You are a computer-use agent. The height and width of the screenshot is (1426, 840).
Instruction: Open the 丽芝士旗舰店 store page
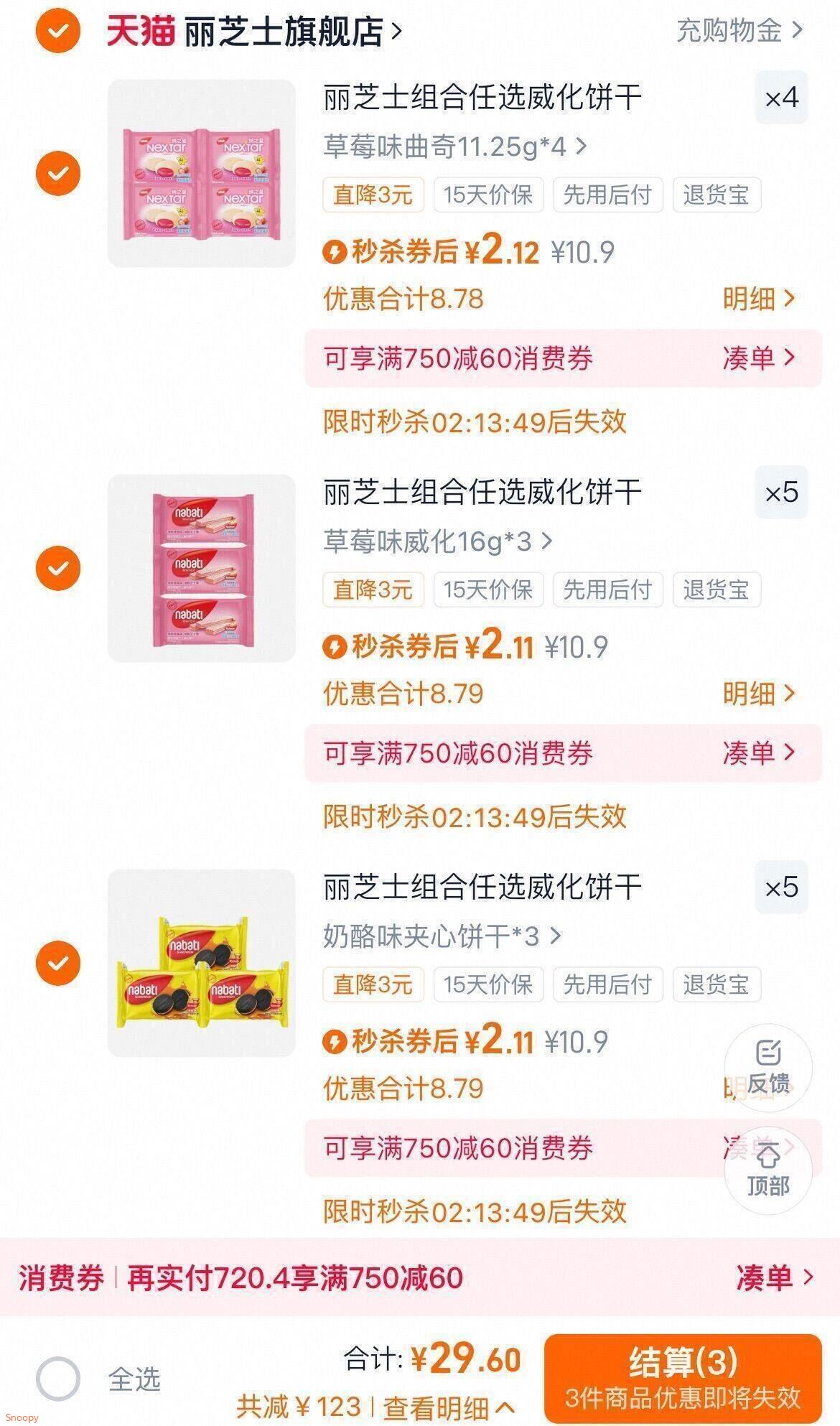coord(287,32)
